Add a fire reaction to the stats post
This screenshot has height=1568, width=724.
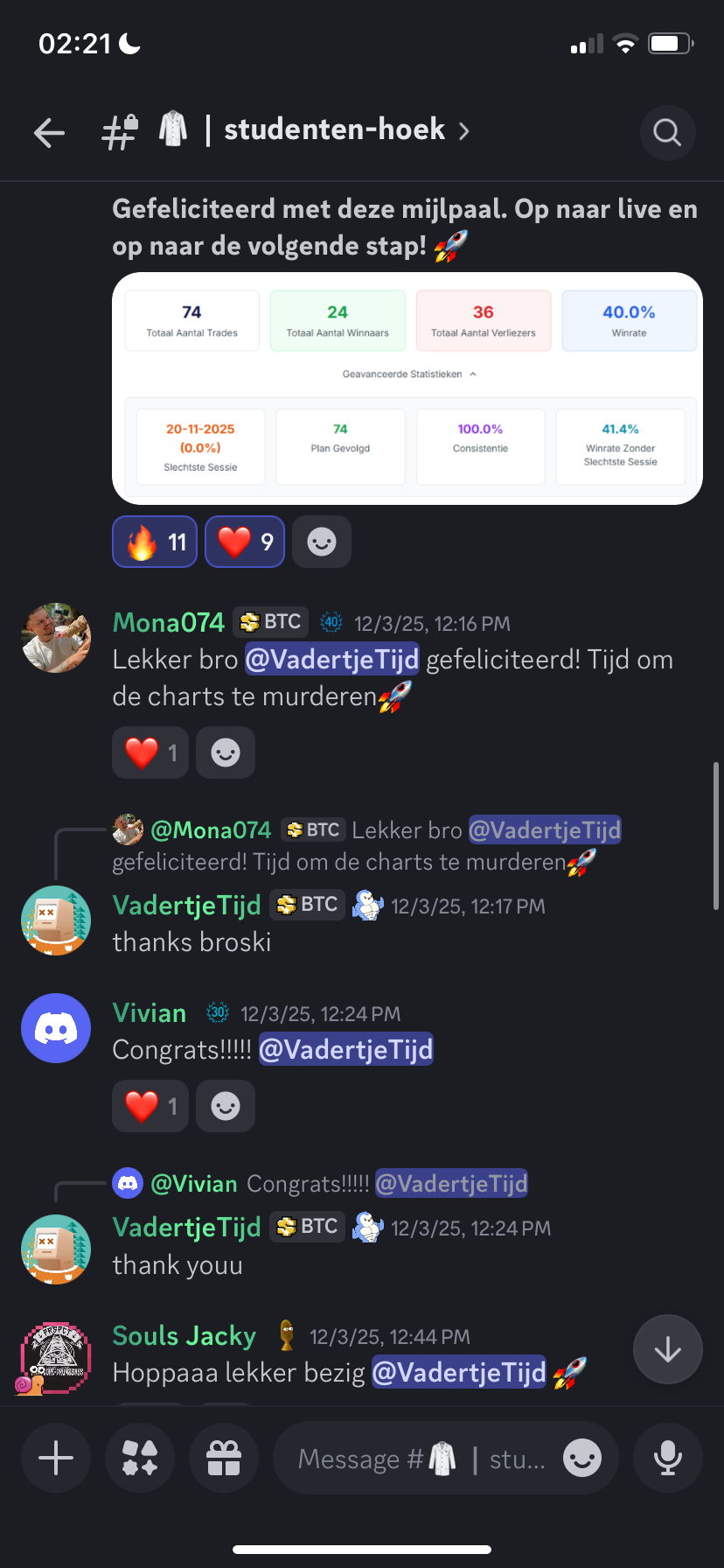pyautogui.click(x=155, y=542)
